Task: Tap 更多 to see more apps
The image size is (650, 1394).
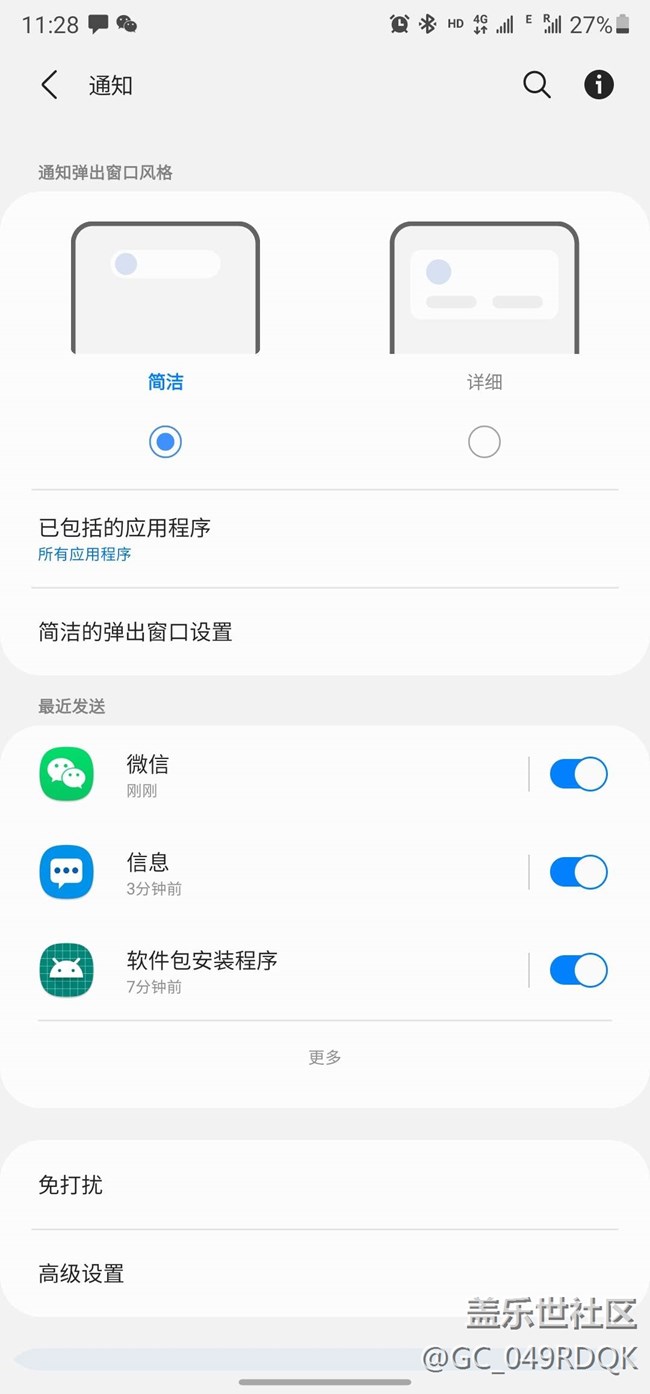Action: pos(325,1057)
